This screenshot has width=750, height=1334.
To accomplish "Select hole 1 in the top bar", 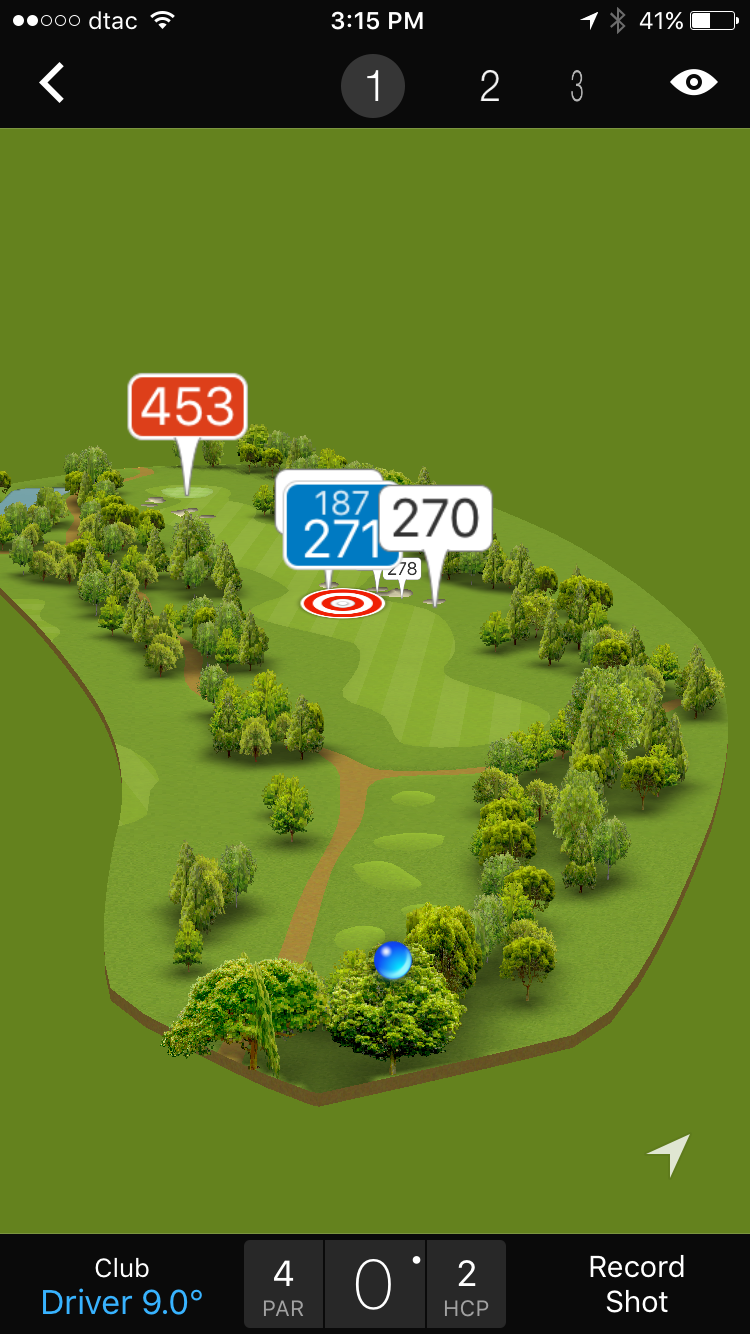I will point(373,86).
